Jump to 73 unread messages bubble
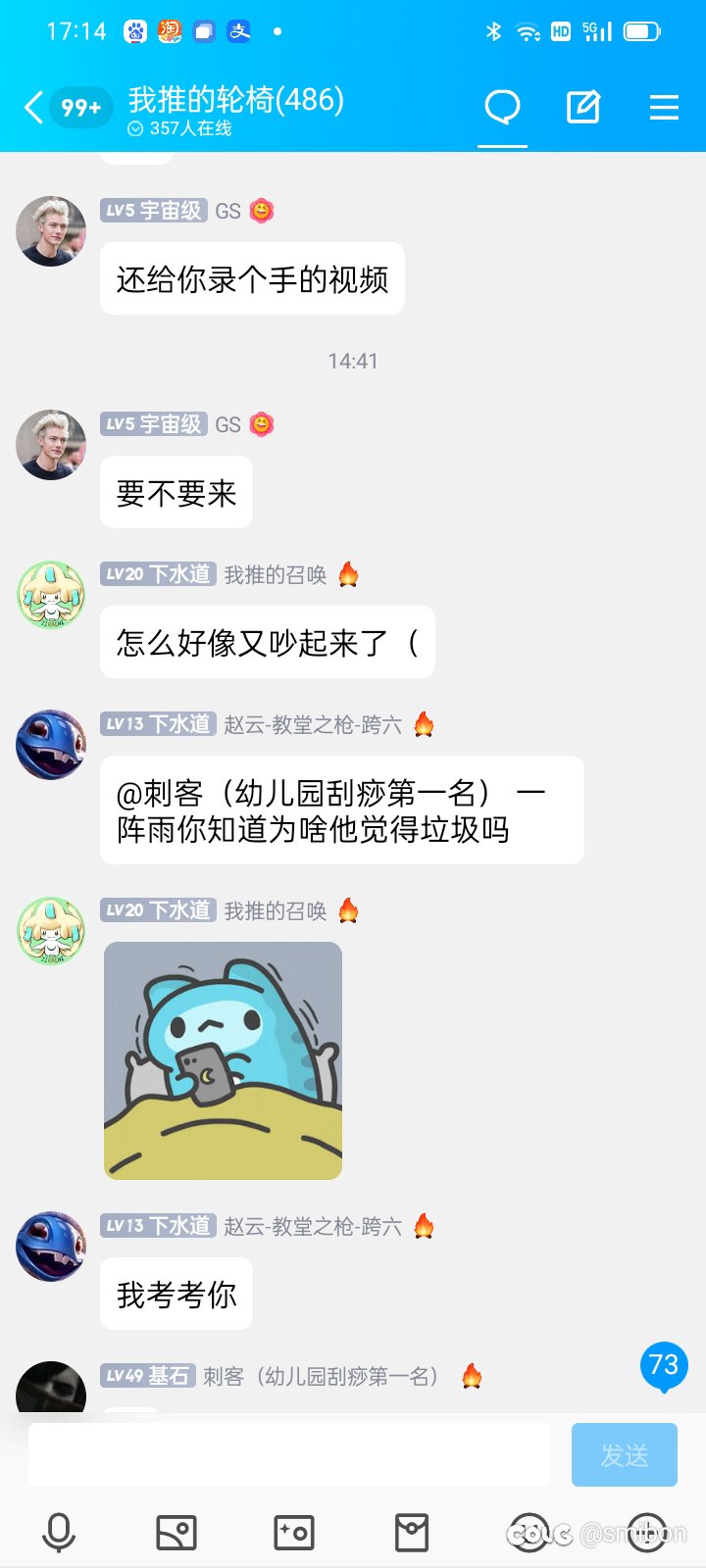706x1568 pixels. click(664, 1365)
